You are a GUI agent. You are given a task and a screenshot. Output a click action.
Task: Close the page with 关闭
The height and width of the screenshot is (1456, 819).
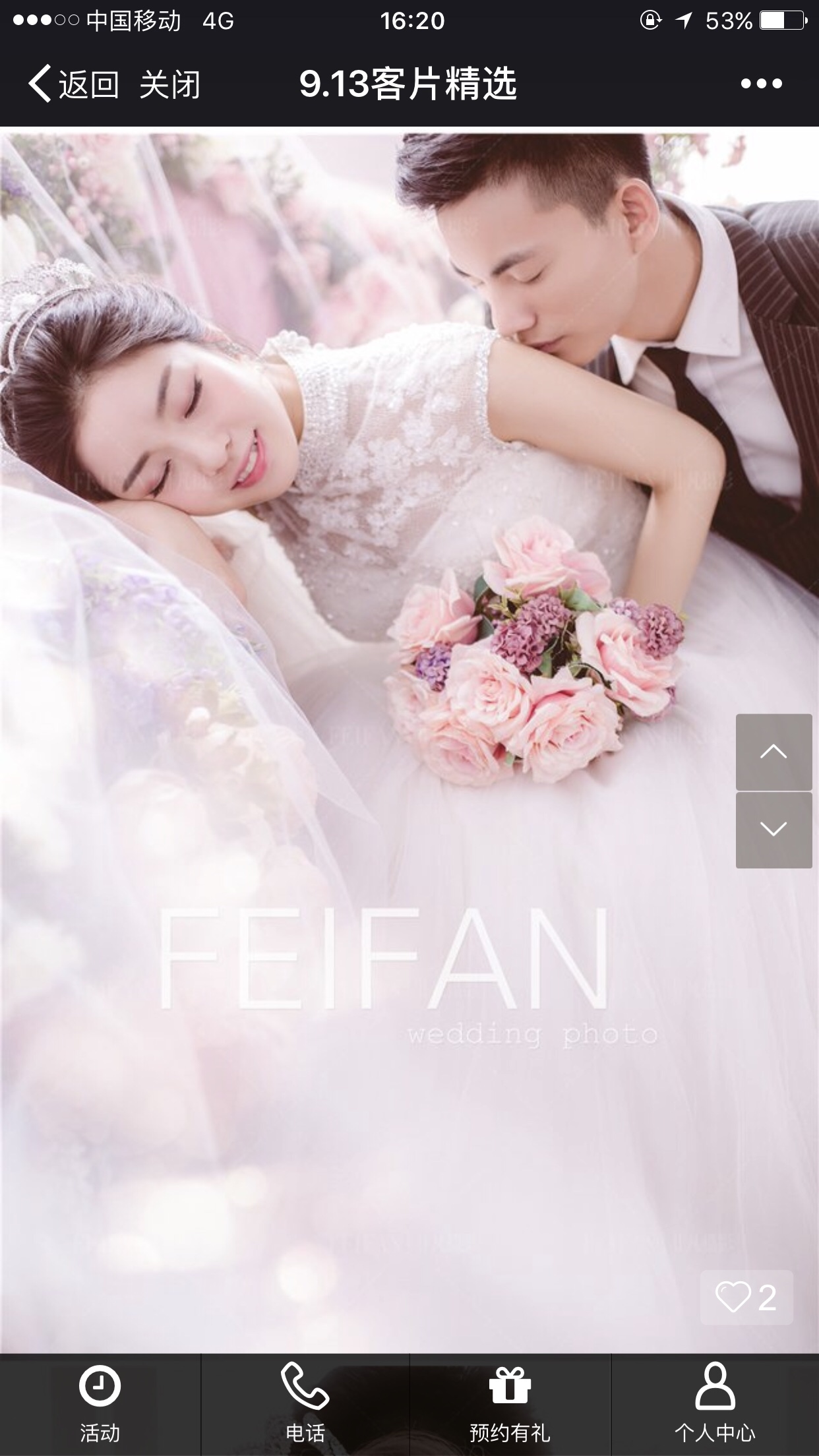(169, 84)
